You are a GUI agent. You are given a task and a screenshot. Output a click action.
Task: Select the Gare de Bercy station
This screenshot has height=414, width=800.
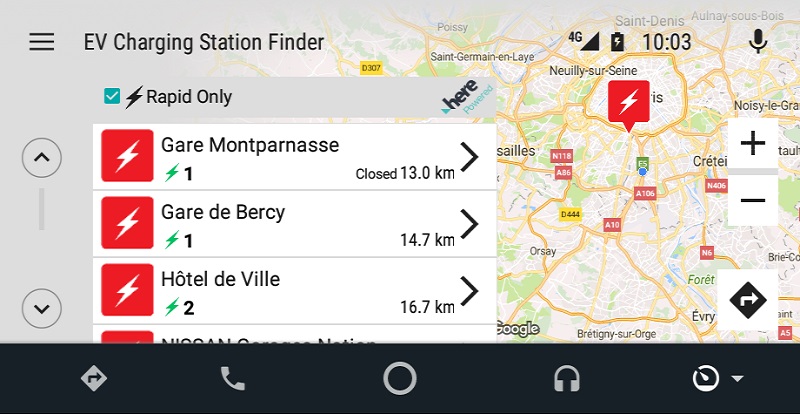tap(294, 224)
